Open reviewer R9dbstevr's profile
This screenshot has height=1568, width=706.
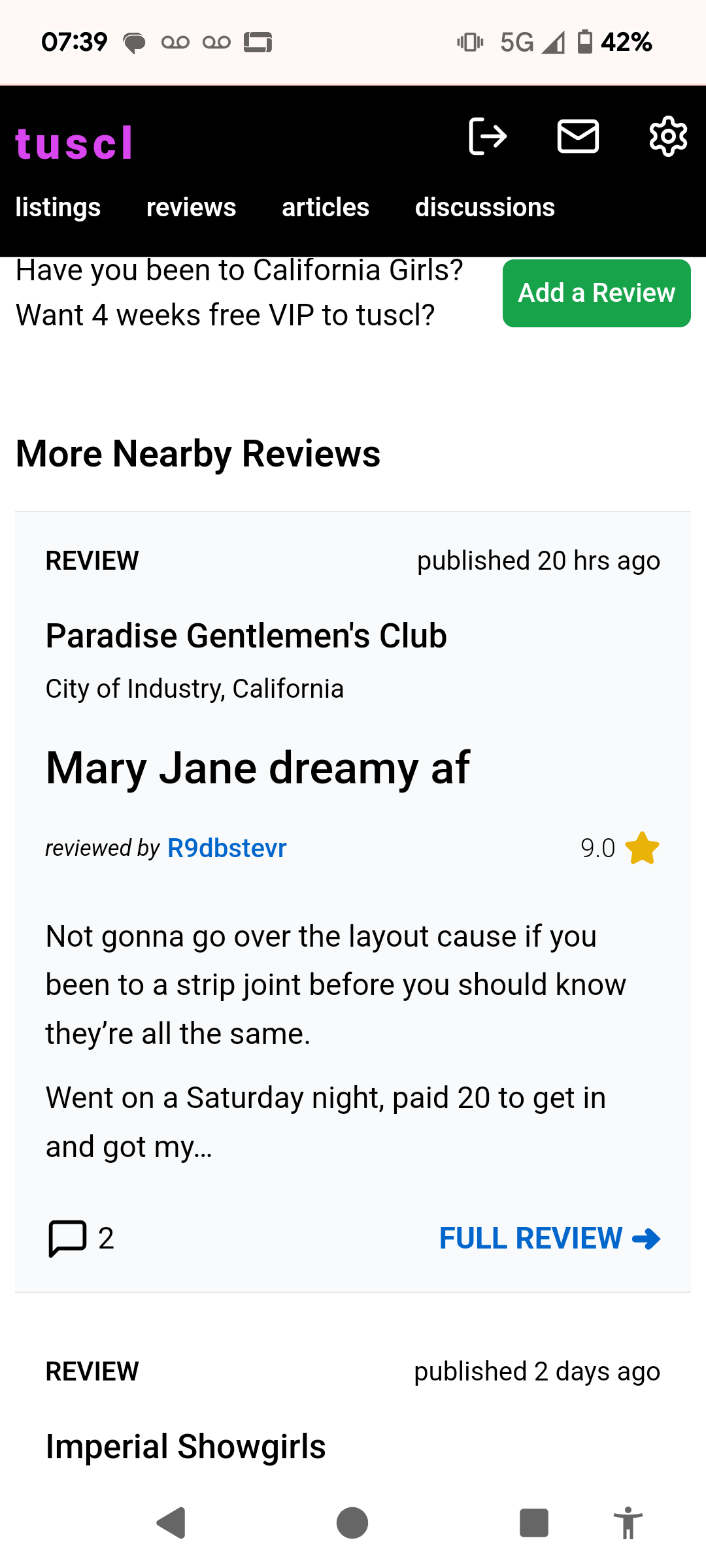pyautogui.click(x=227, y=848)
